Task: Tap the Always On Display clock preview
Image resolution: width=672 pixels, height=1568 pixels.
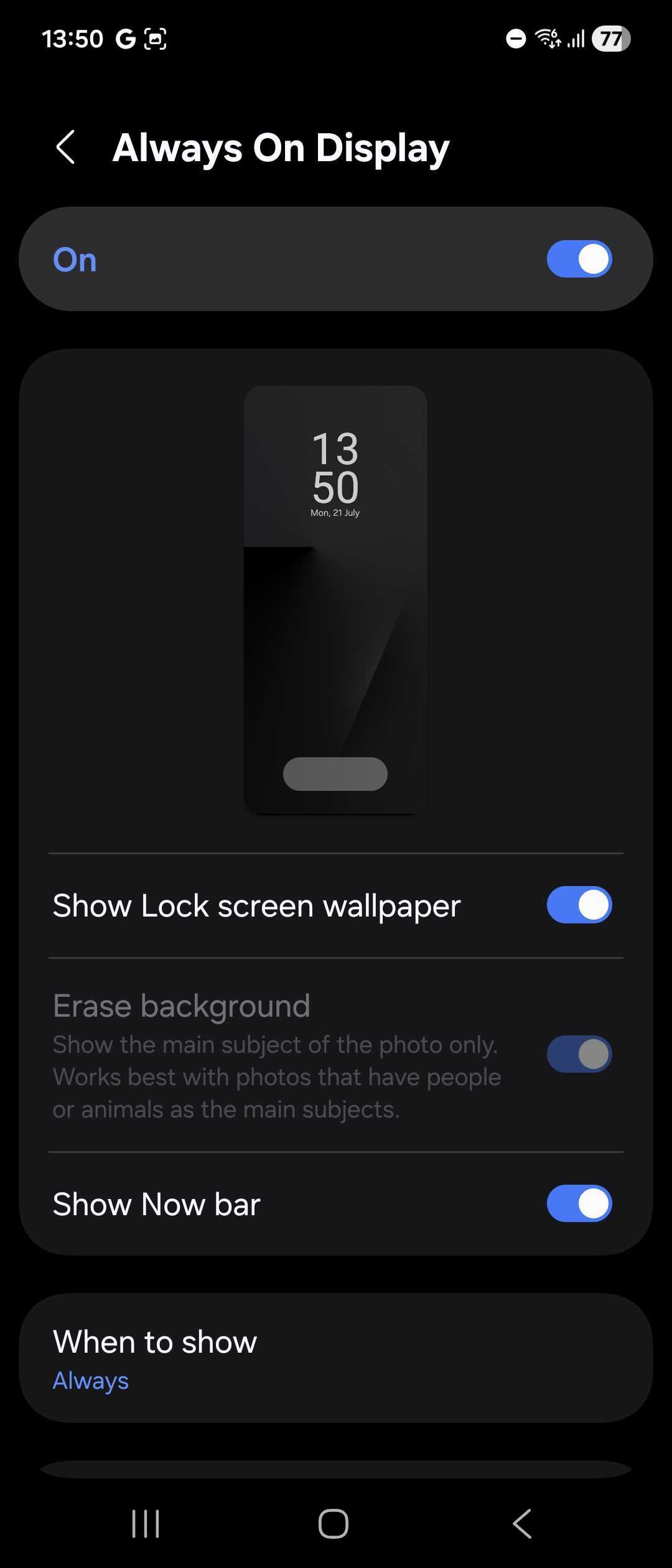Action: 335,599
